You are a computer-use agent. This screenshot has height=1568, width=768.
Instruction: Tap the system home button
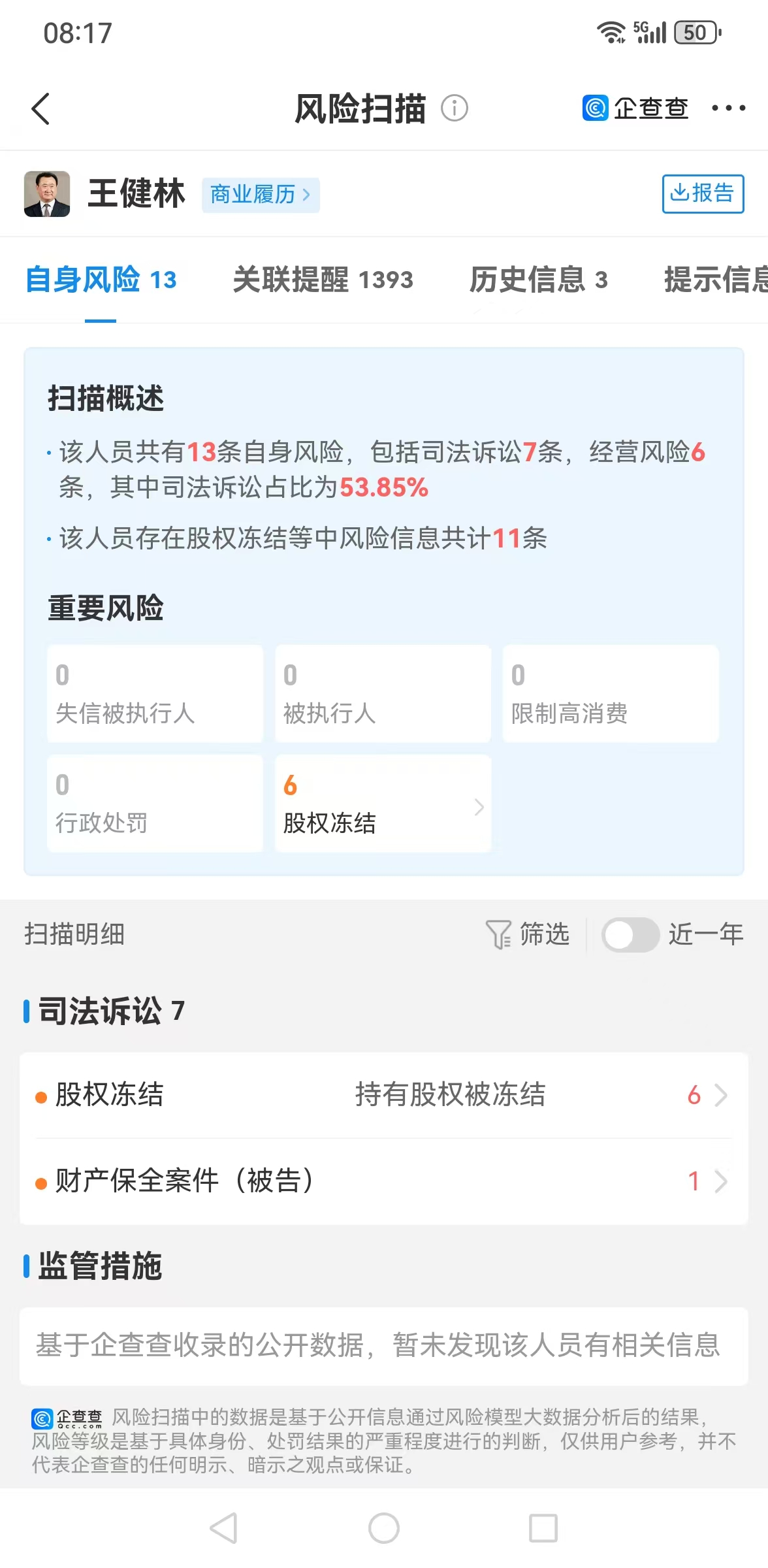tap(383, 1528)
